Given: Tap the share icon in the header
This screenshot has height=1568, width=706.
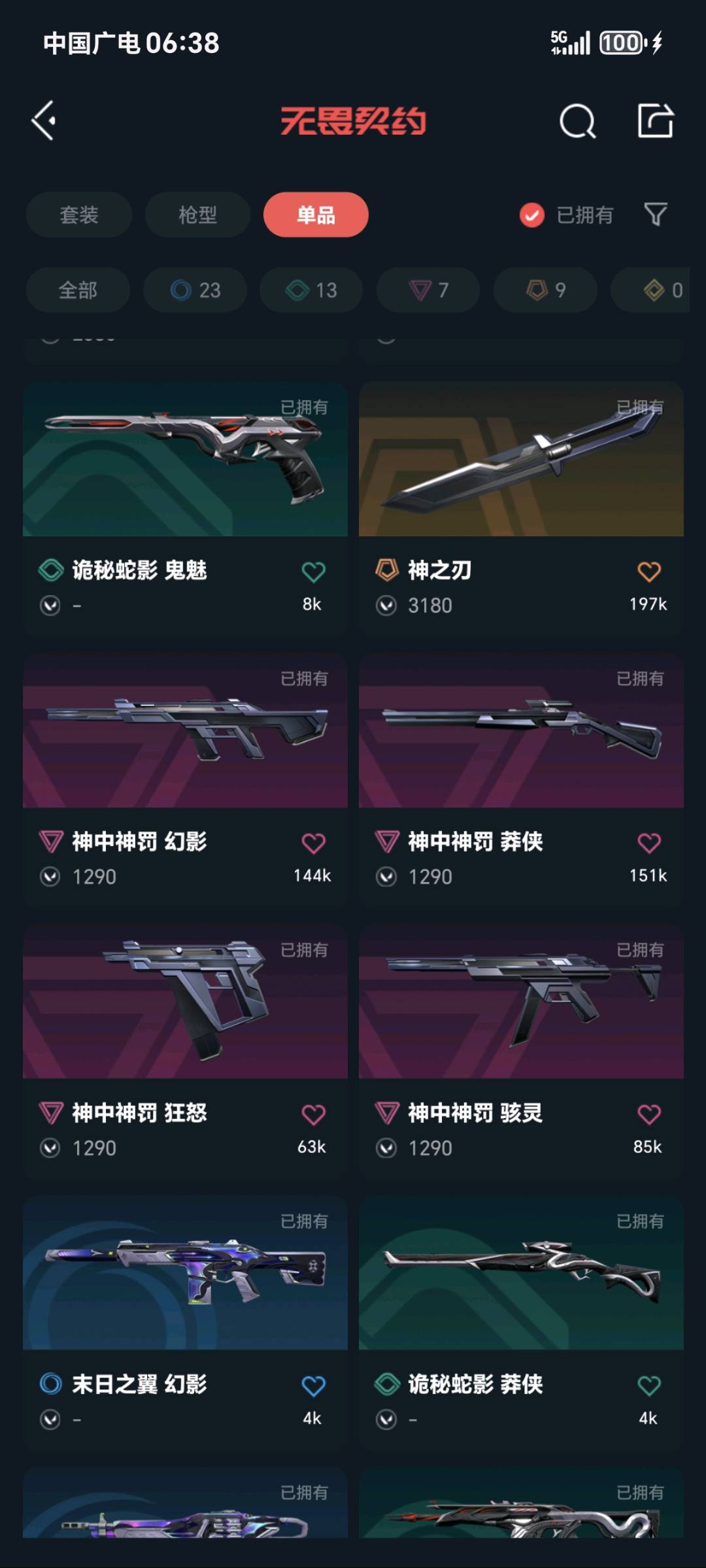Looking at the screenshot, I should tap(655, 121).
